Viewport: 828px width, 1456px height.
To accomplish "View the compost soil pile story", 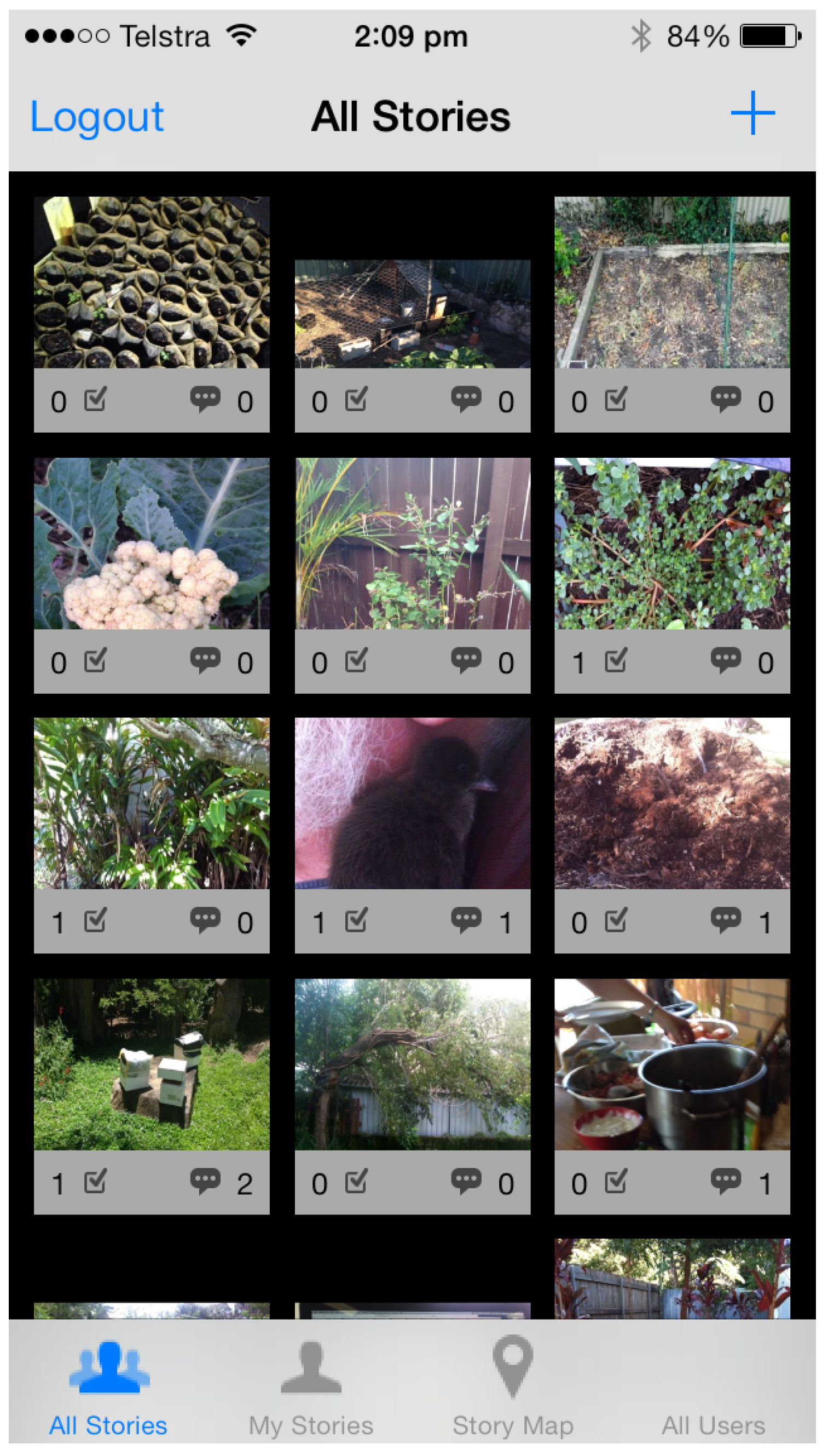I will point(671,803).
